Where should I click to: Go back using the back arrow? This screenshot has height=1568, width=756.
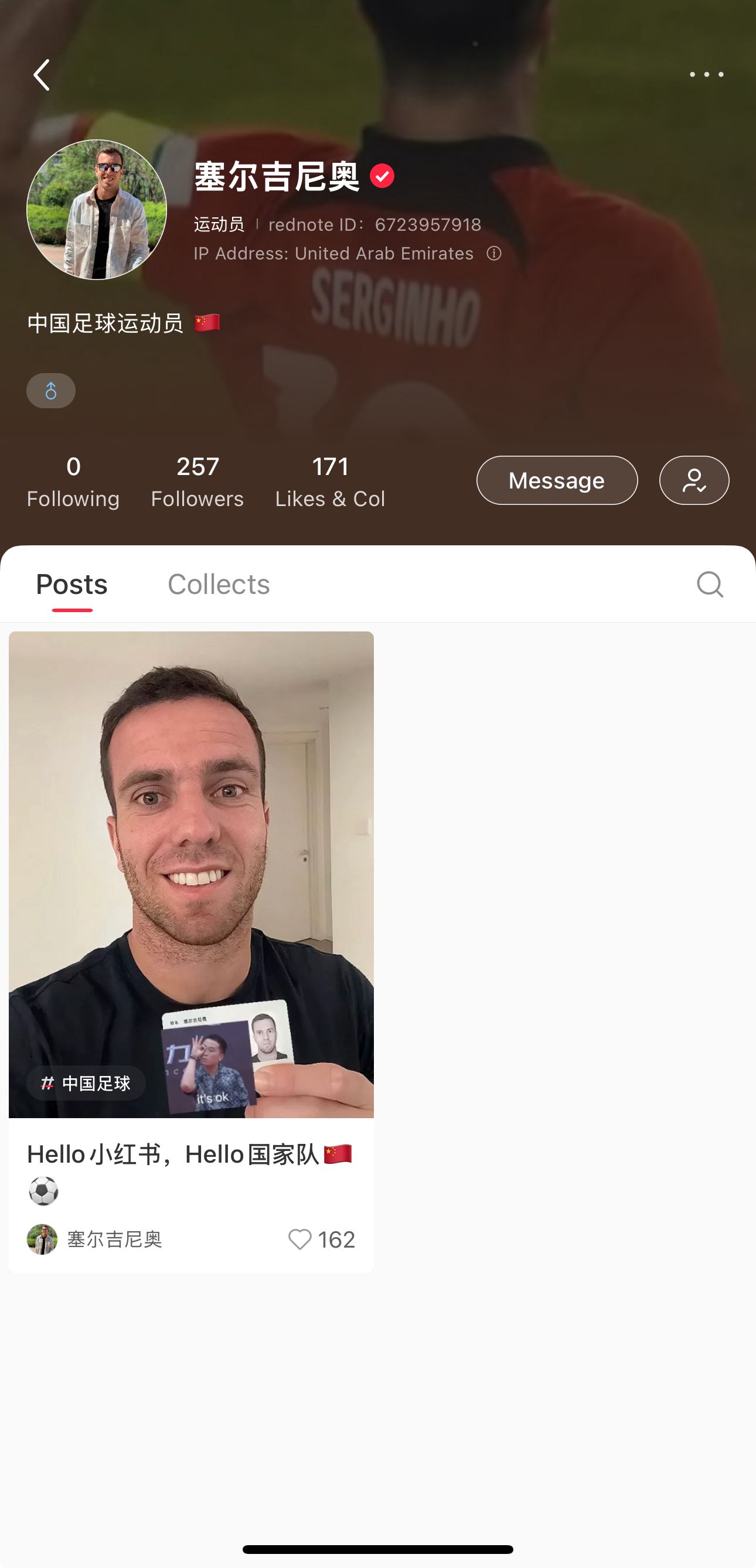[42, 75]
